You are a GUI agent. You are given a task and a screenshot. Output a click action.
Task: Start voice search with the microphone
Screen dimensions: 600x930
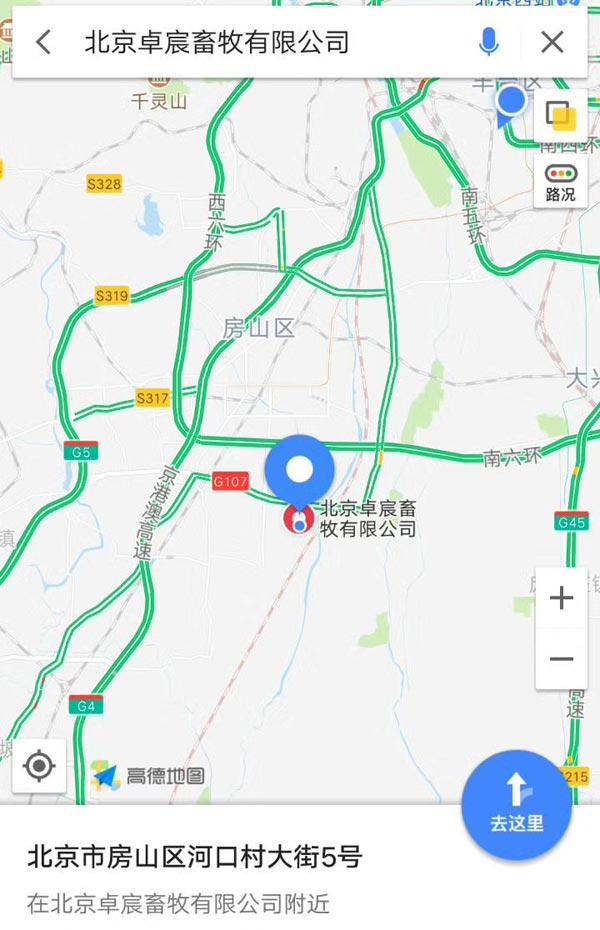[488, 42]
